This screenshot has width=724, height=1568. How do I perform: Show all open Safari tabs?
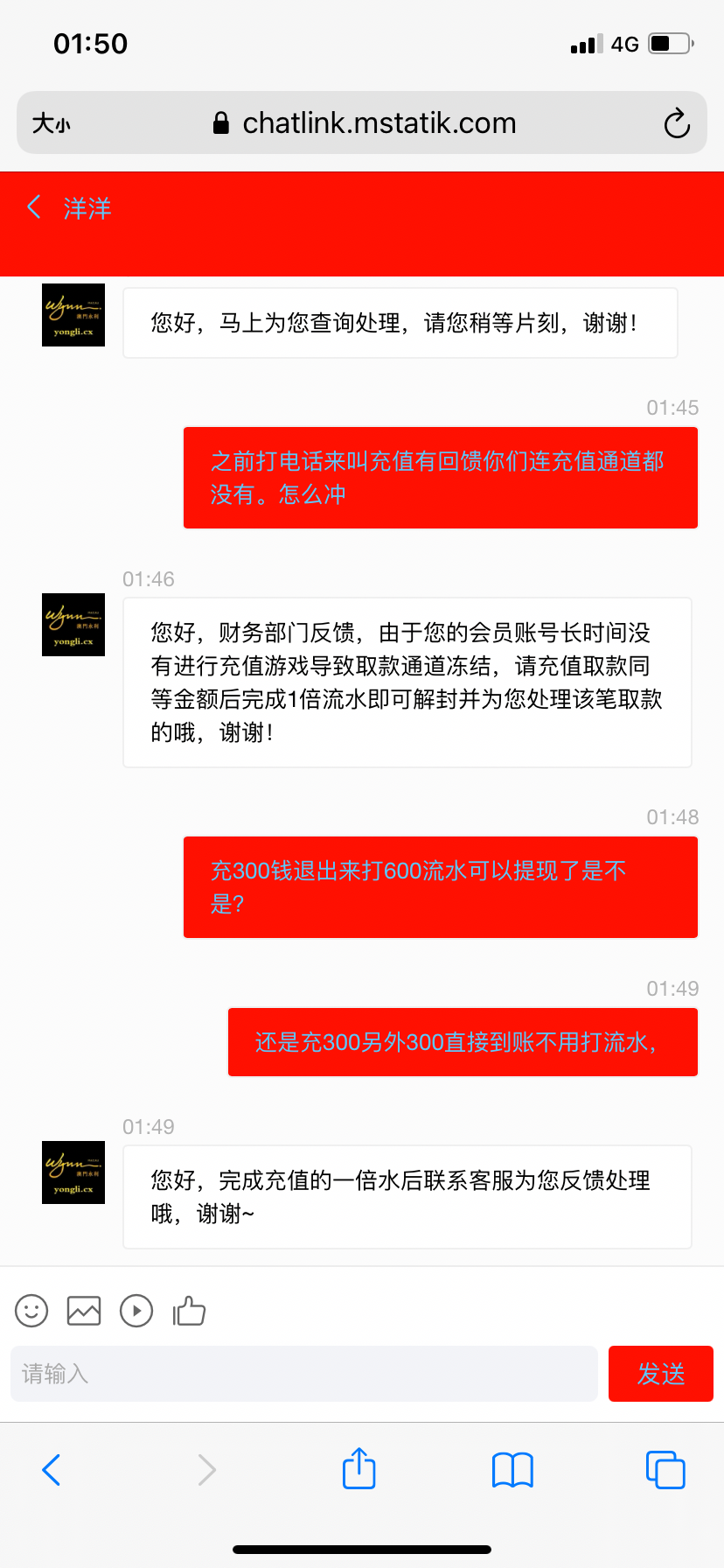click(665, 1470)
